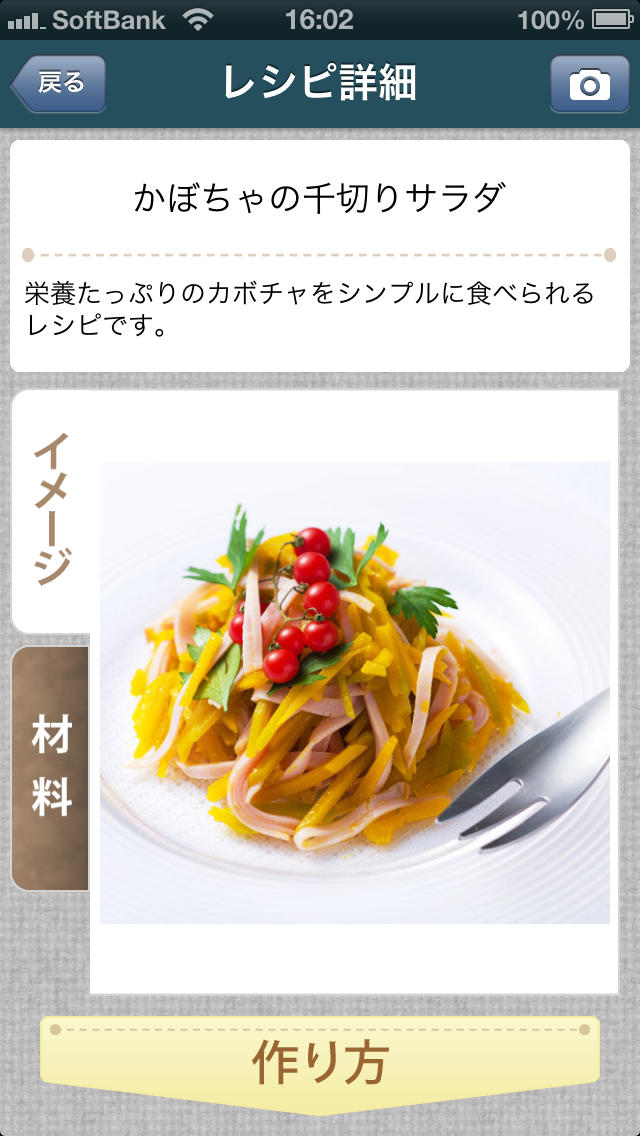The width and height of the screenshot is (640, 1136).
Task: Select the イメージ tab
Action: click(x=51, y=510)
